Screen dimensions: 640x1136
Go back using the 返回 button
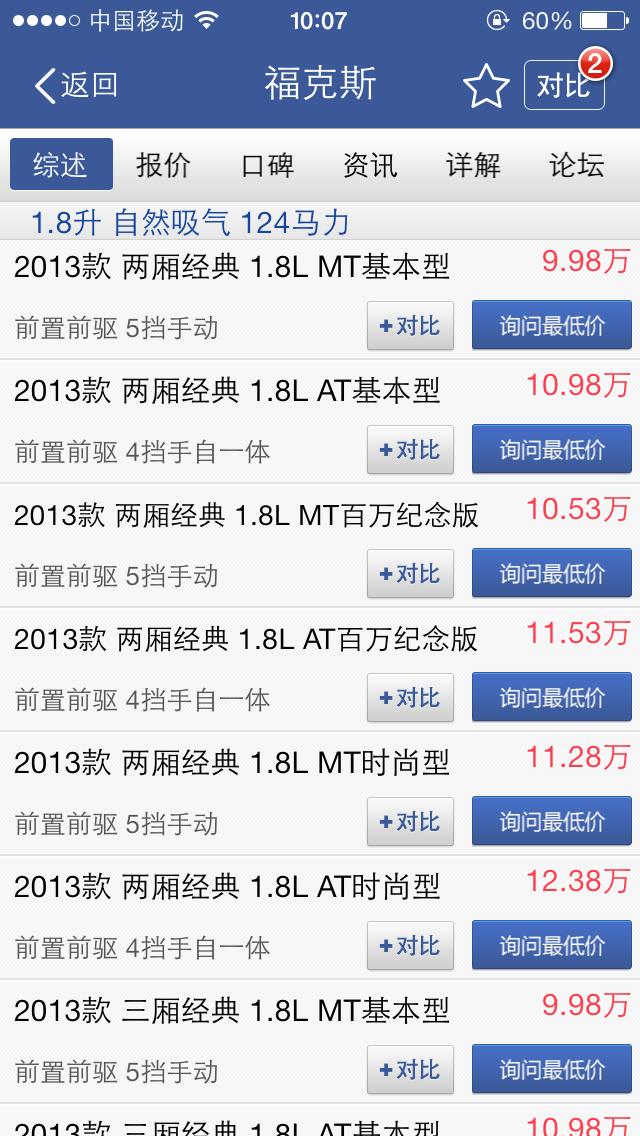(76, 86)
